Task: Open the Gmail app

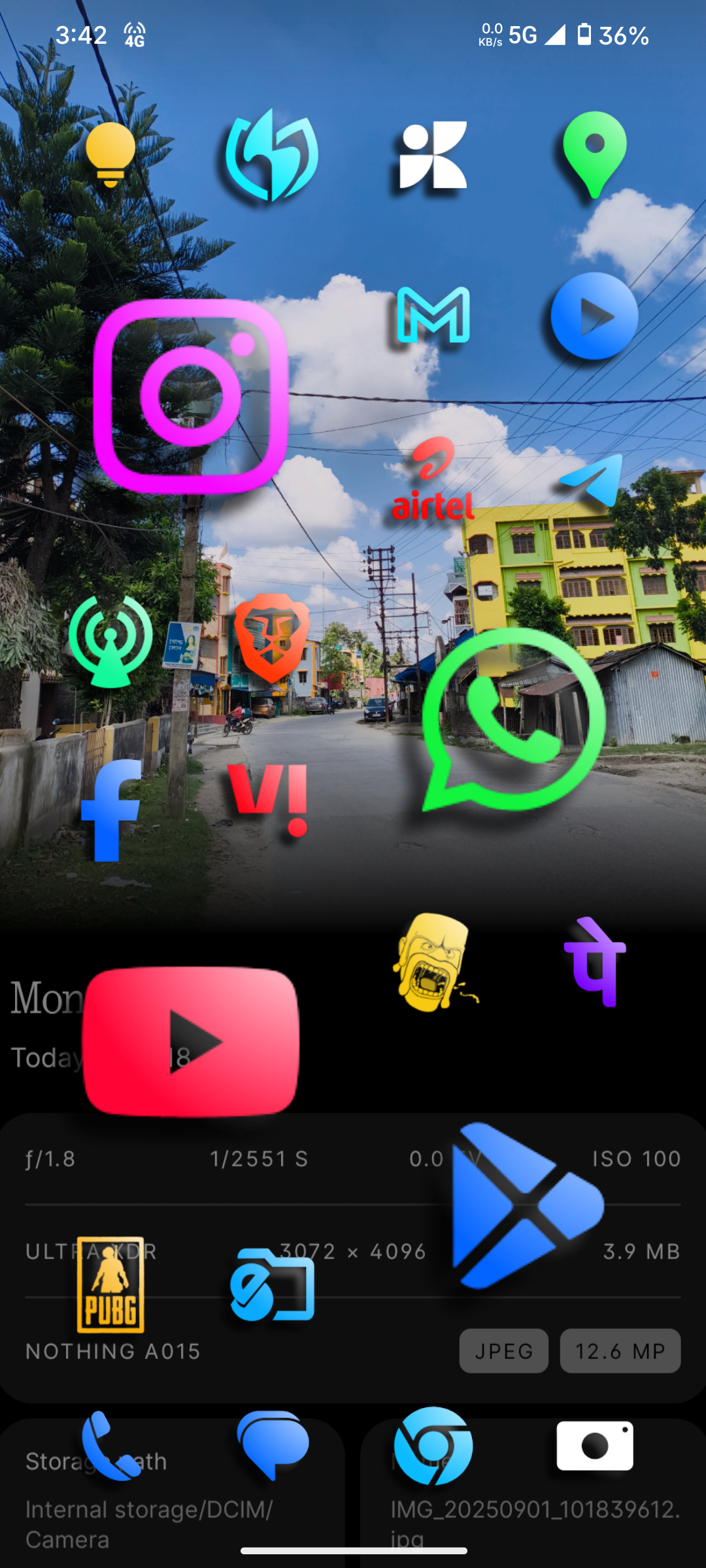Action: (x=433, y=316)
